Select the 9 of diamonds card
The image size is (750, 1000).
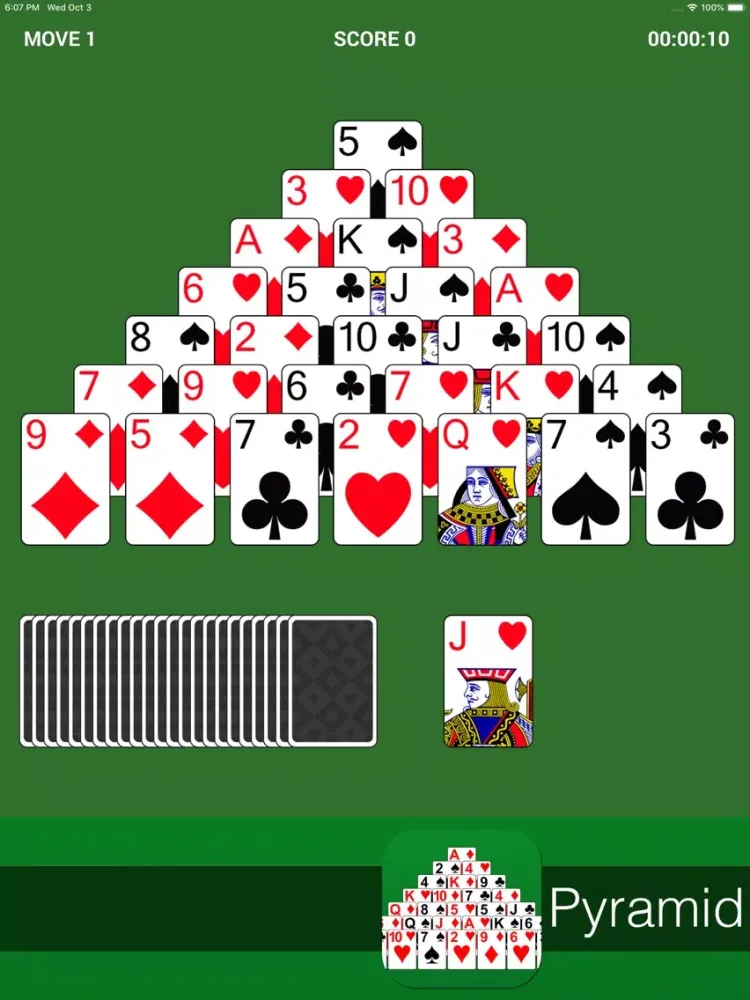pyautogui.click(x=66, y=480)
